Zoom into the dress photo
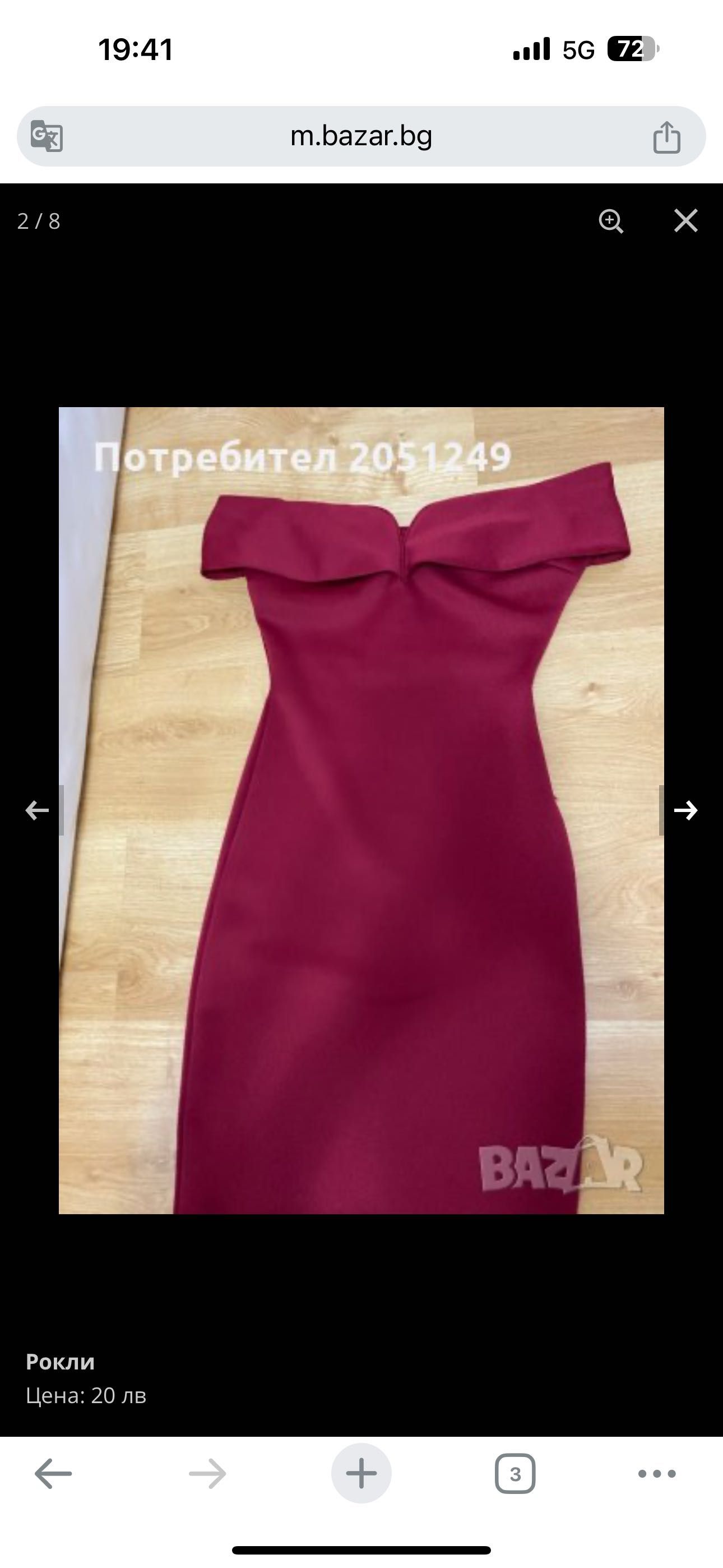Viewport: 723px width, 1568px height. pyautogui.click(x=610, y=221)
